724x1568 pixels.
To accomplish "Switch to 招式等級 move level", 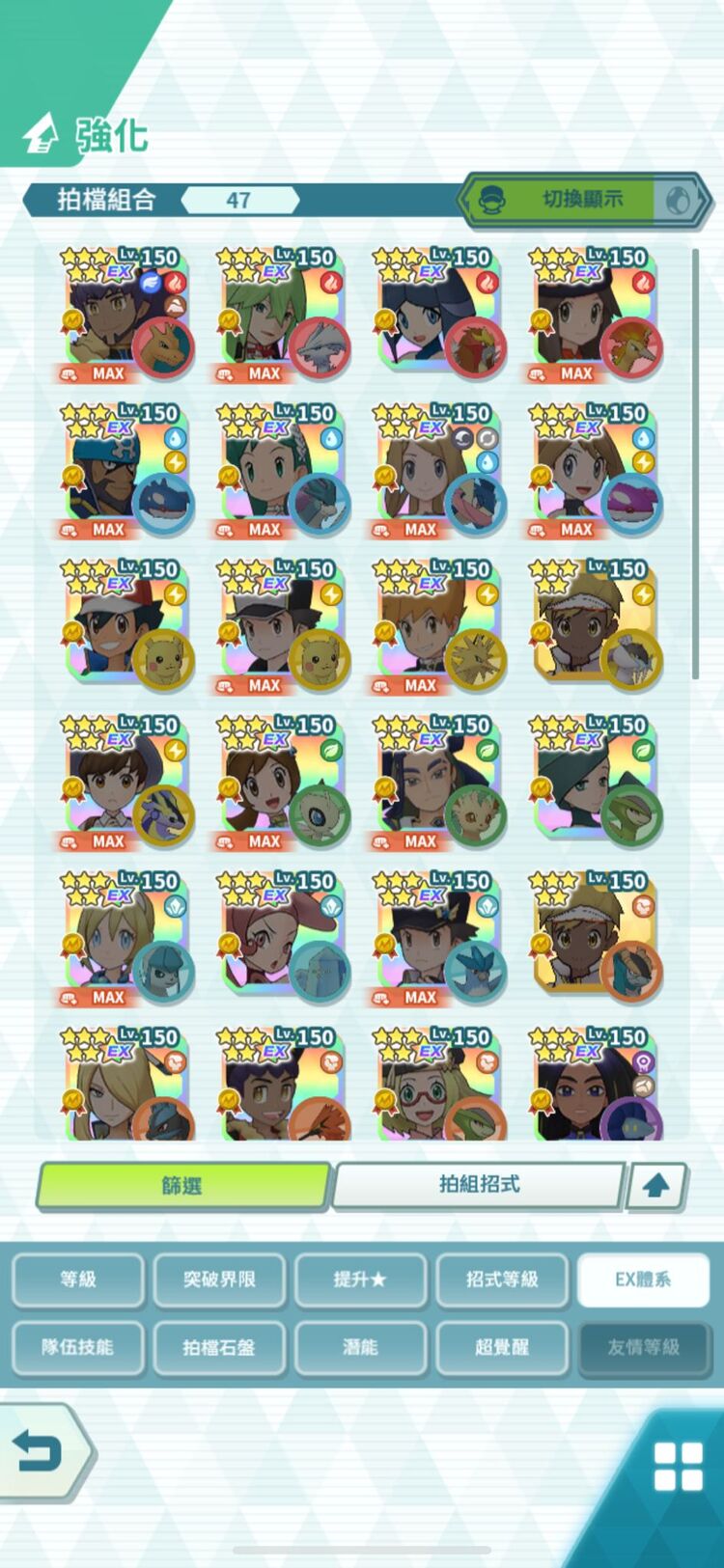I will point(501,1279).
